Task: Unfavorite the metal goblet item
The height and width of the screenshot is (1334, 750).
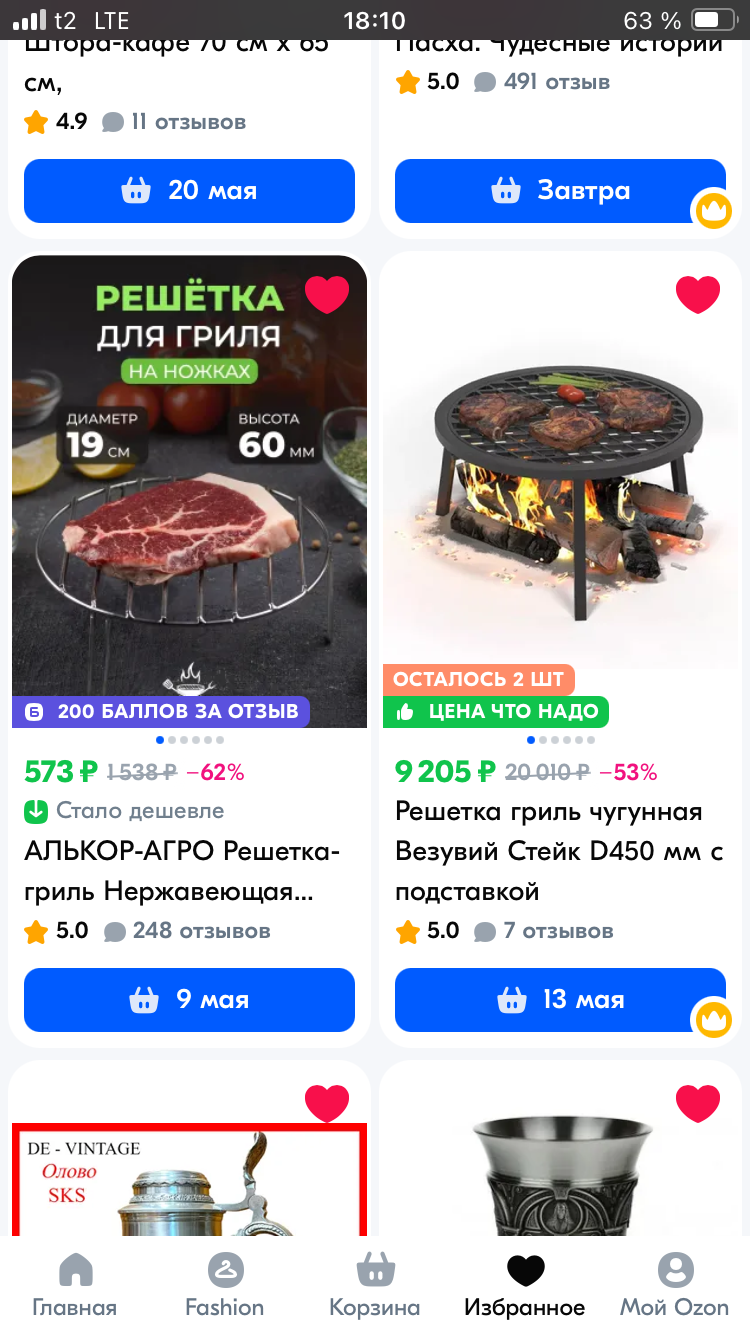Action: point(698,1103)
